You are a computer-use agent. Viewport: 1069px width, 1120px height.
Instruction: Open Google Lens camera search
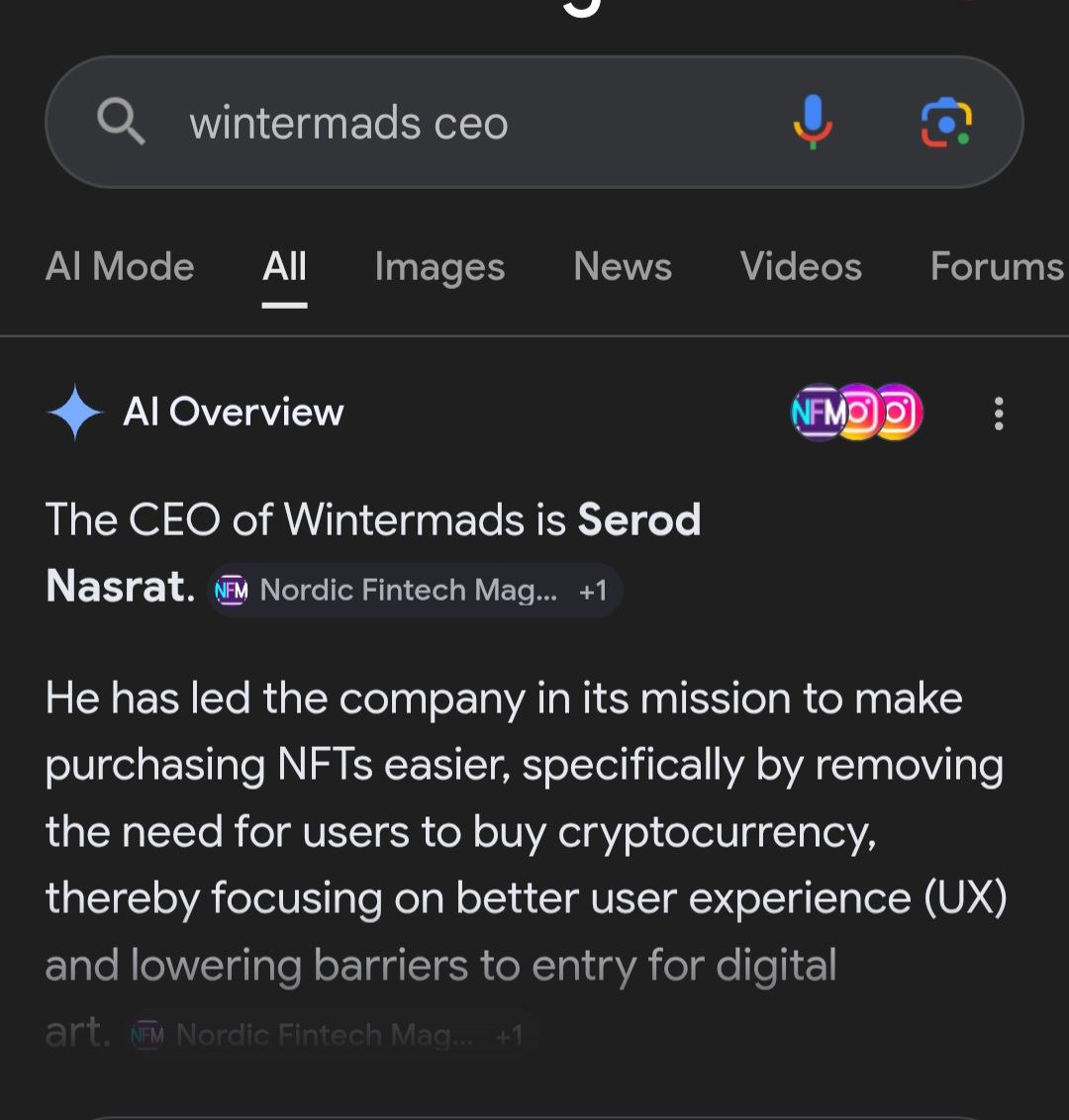[x=946, y=123]
